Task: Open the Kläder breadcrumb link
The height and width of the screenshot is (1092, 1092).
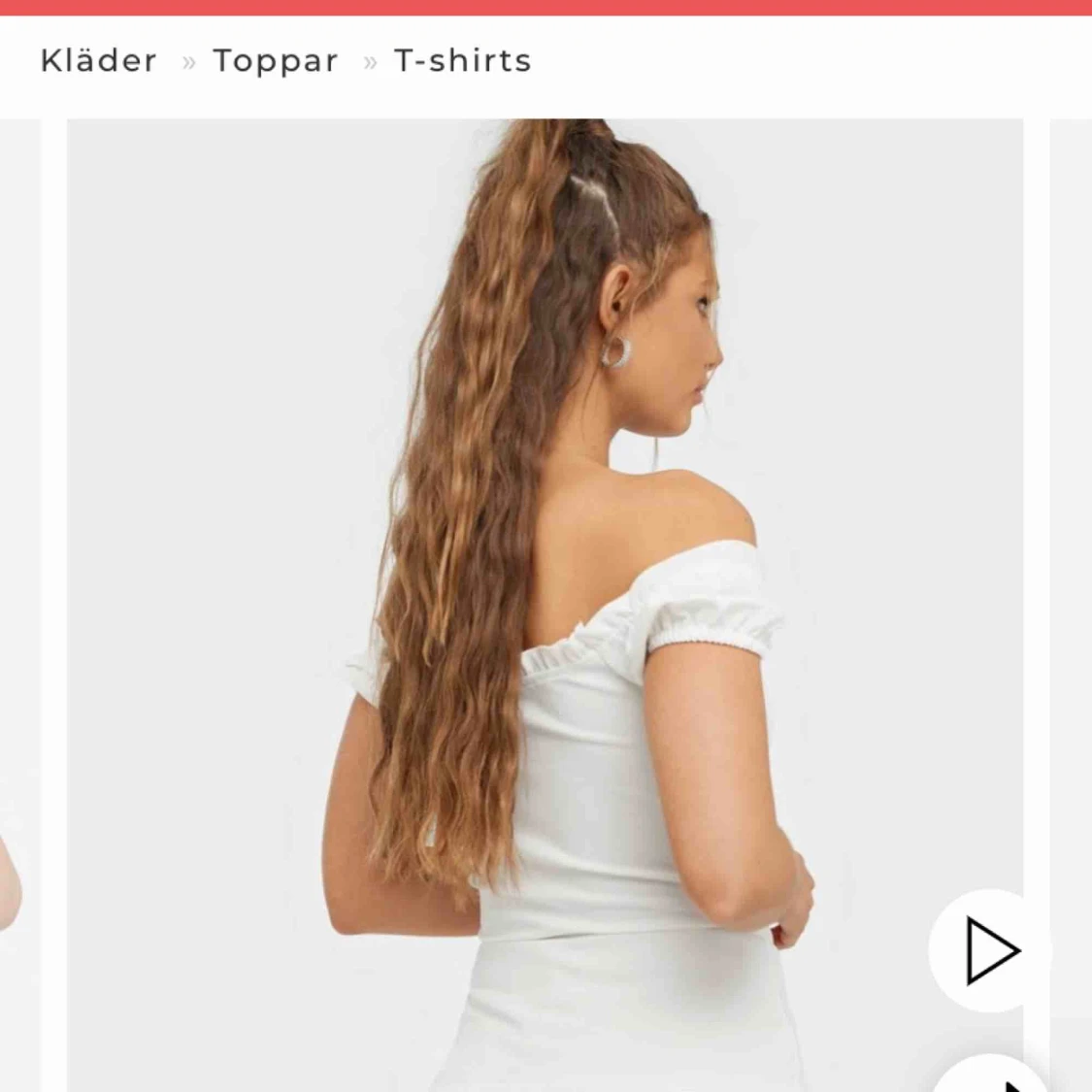Action: (98, 61)
